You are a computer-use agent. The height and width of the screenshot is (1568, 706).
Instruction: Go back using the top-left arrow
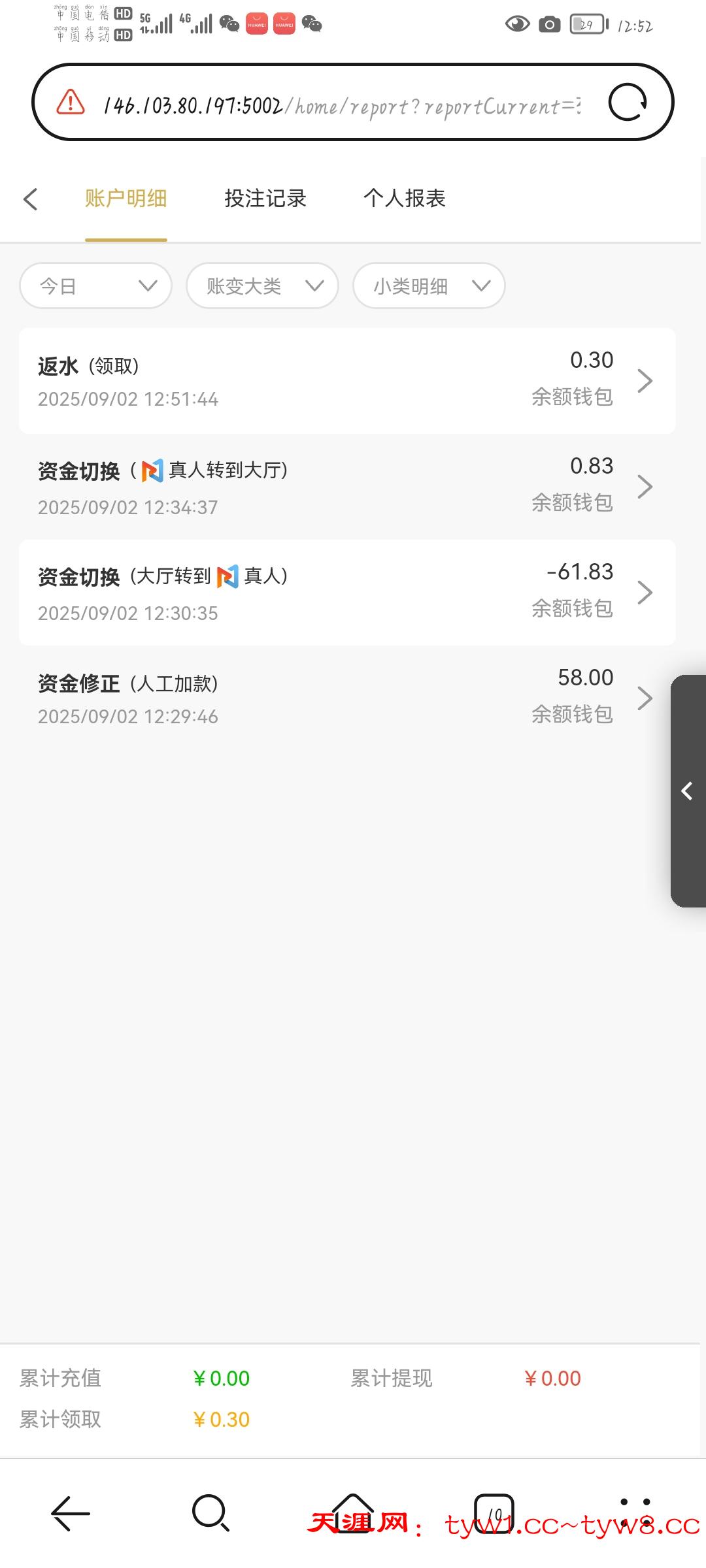tap(30, 199)
